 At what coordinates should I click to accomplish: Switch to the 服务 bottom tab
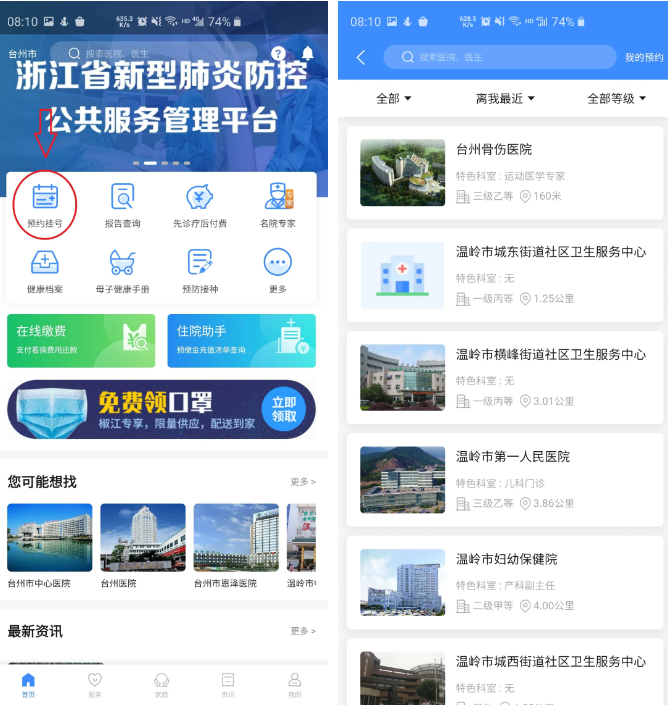pyautogui.click(x=95, y=684)
